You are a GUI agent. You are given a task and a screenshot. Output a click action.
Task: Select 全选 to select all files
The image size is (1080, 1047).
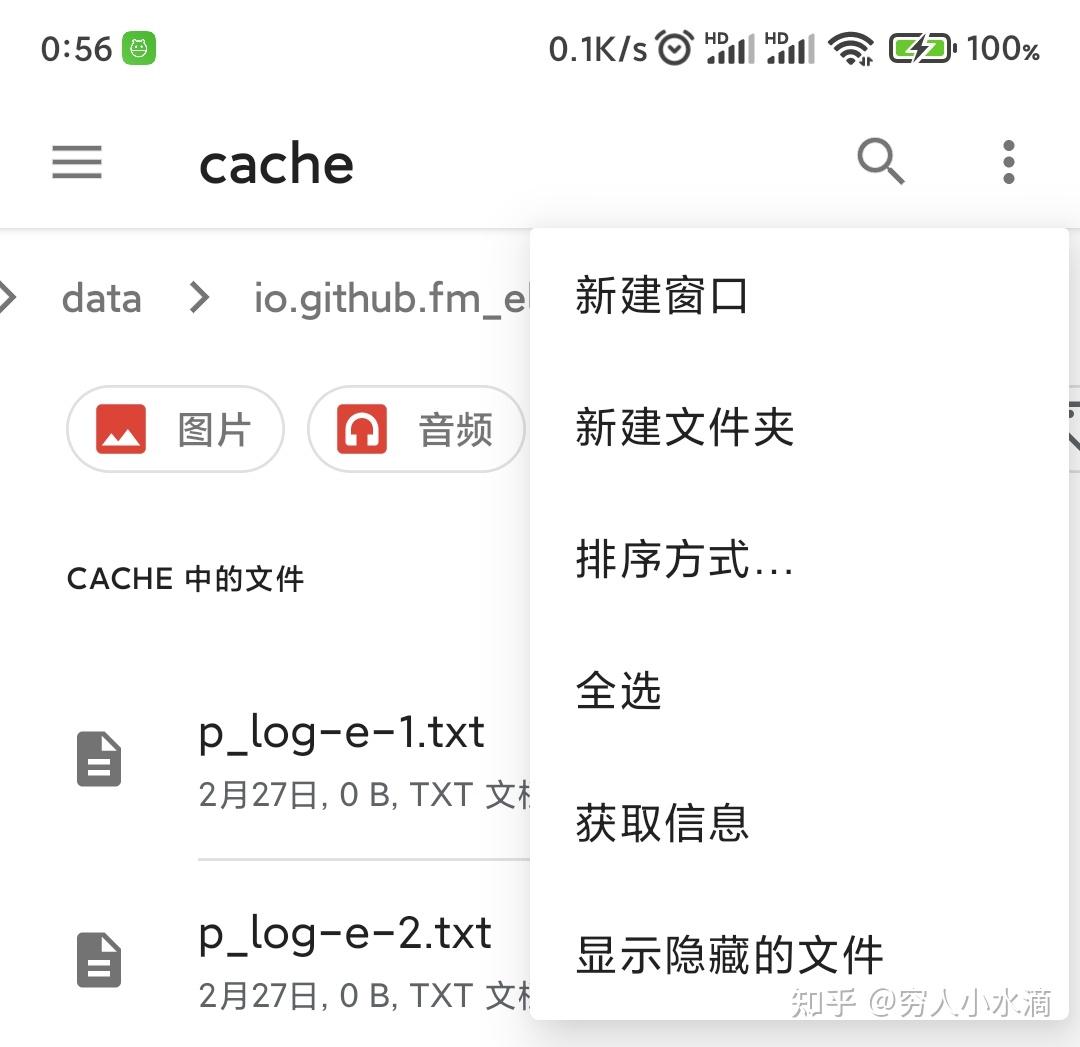click(619, 691)
